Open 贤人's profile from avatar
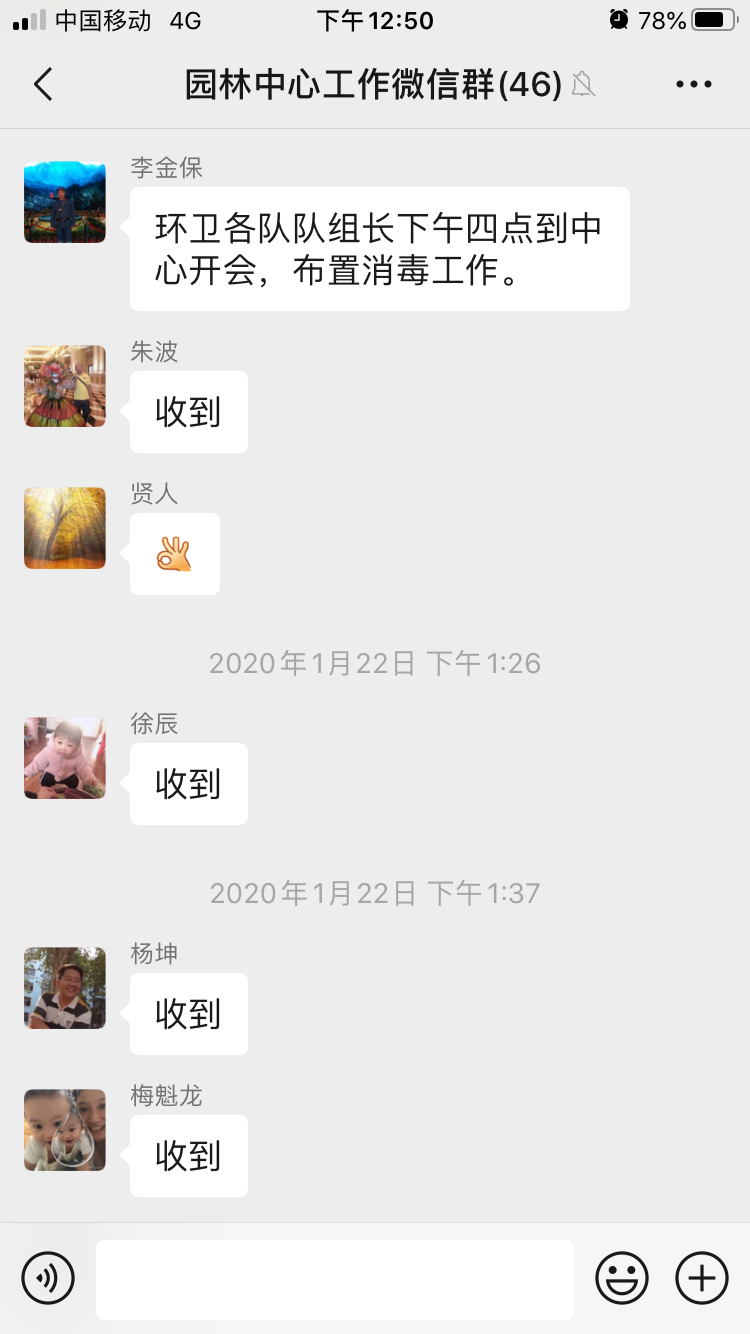Image resolution: width=750 pixels, height=1334 pixels. pyautogui.click(x=65, y=528)
